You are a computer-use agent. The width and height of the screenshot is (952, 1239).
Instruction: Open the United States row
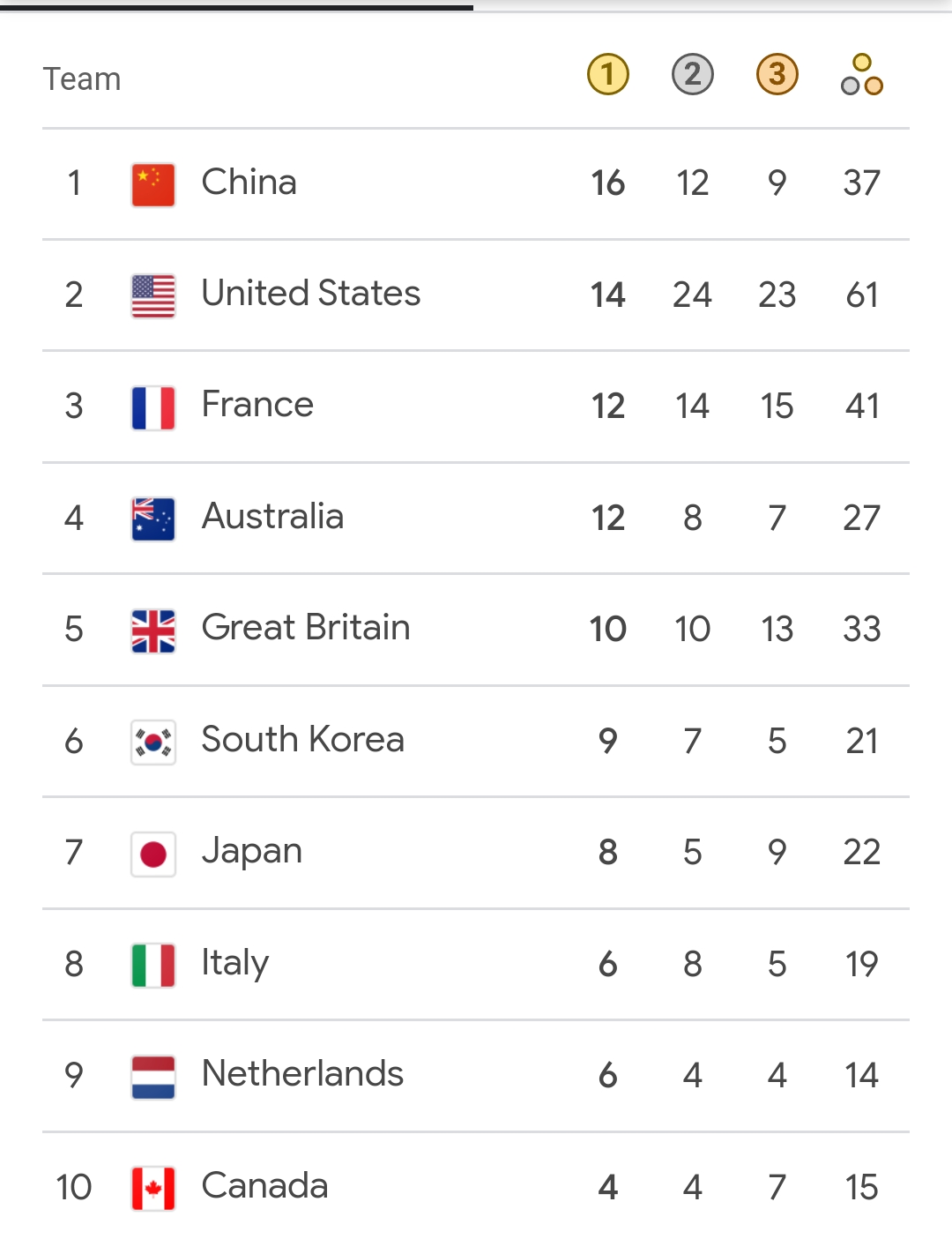click(310, 295)
